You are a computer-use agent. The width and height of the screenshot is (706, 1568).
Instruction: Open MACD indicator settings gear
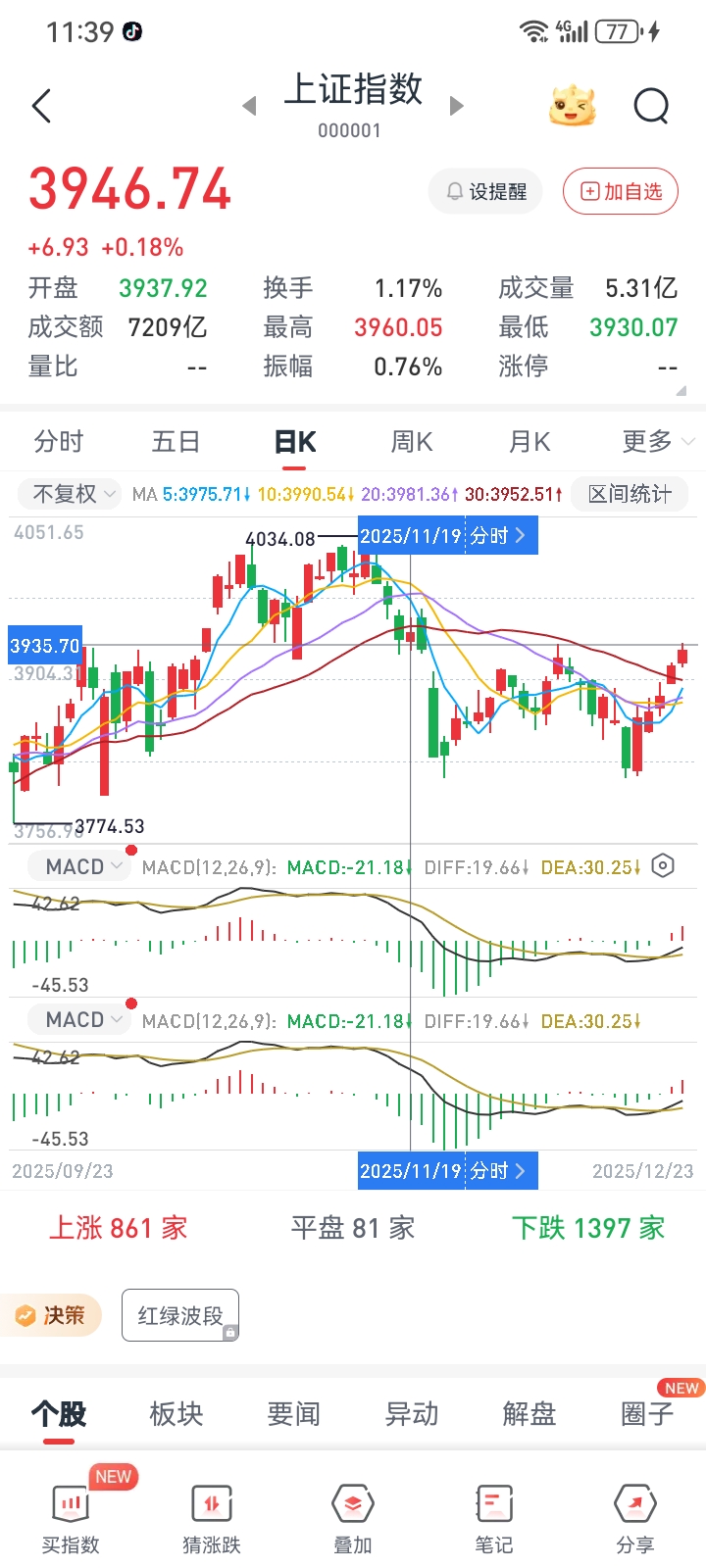663,866
